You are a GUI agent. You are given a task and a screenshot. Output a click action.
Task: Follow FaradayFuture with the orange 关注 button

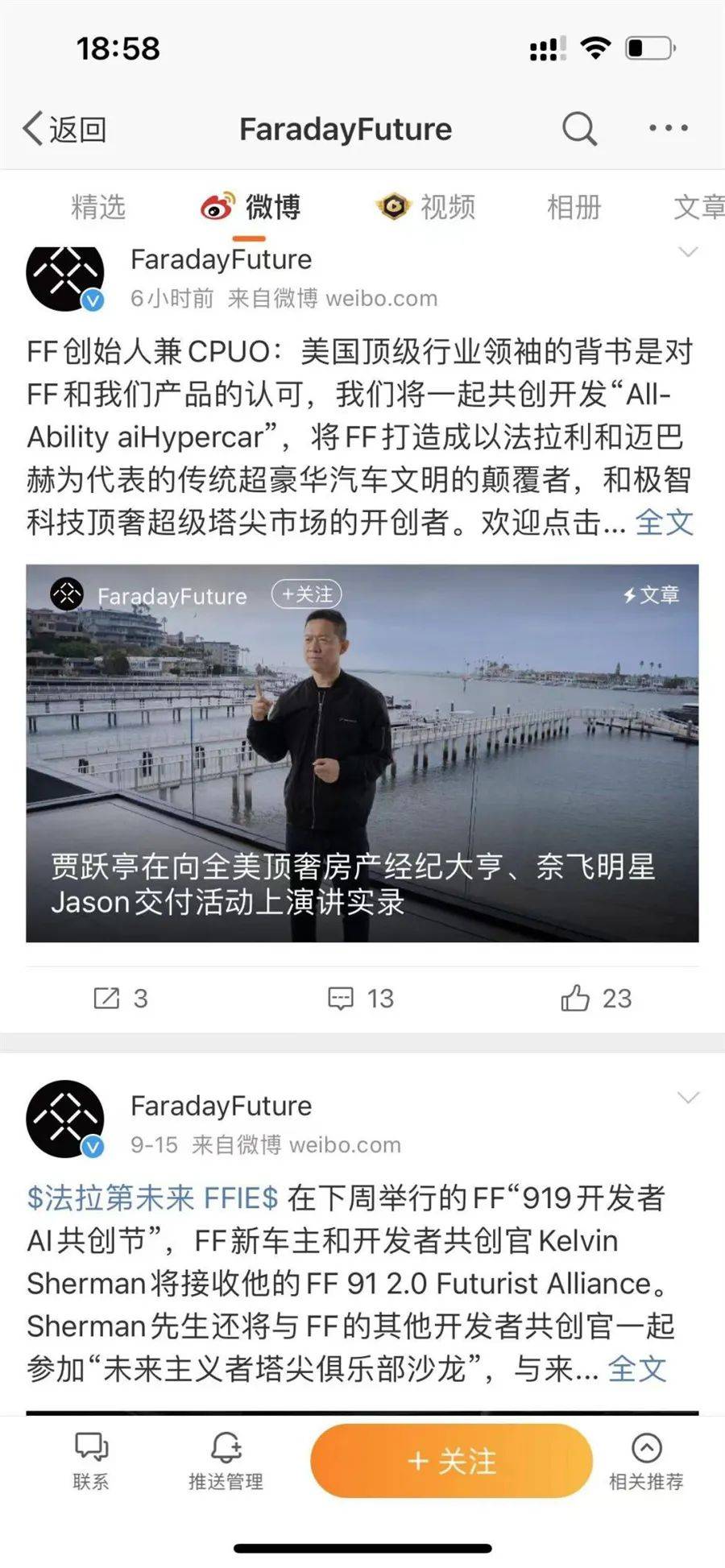tap(451, 1461)
